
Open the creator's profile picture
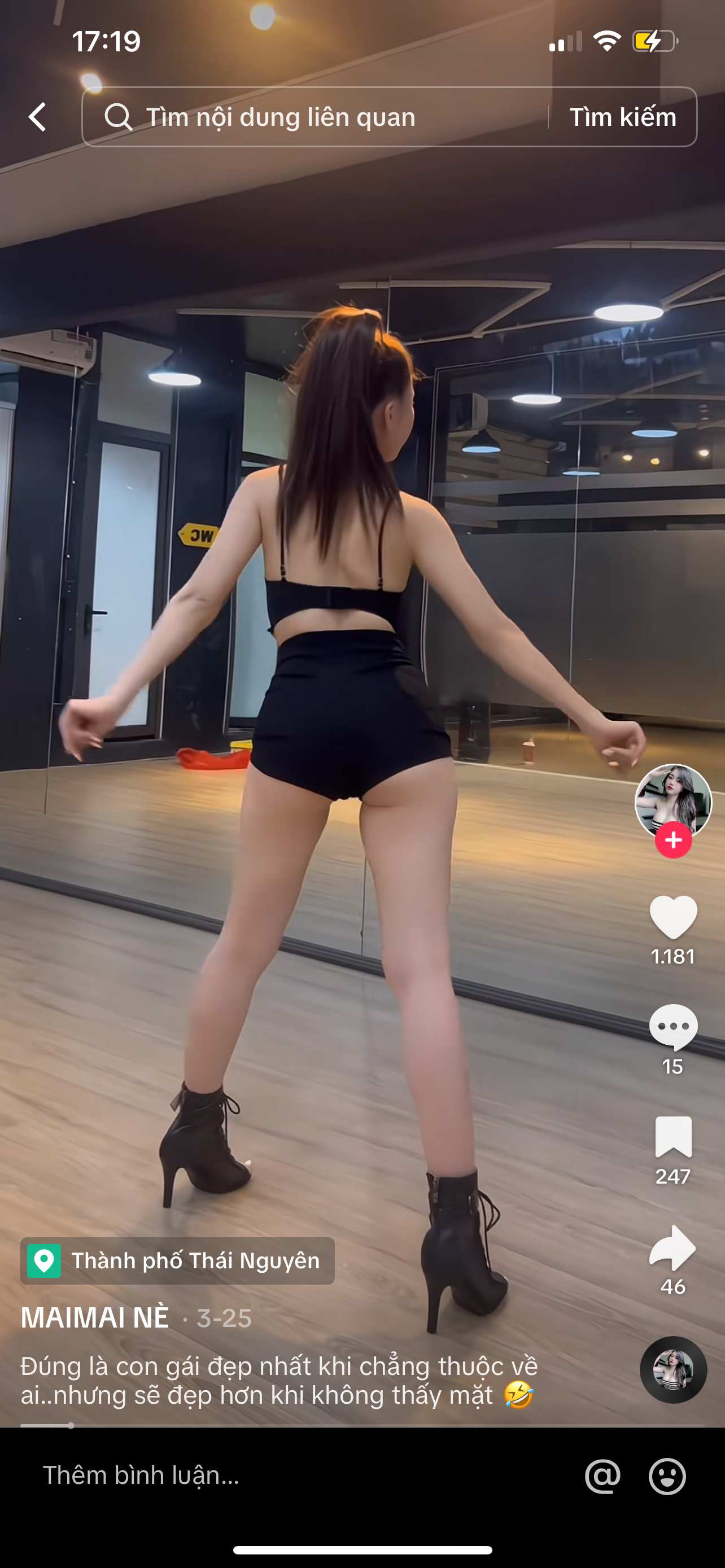(x=672, y=800)
